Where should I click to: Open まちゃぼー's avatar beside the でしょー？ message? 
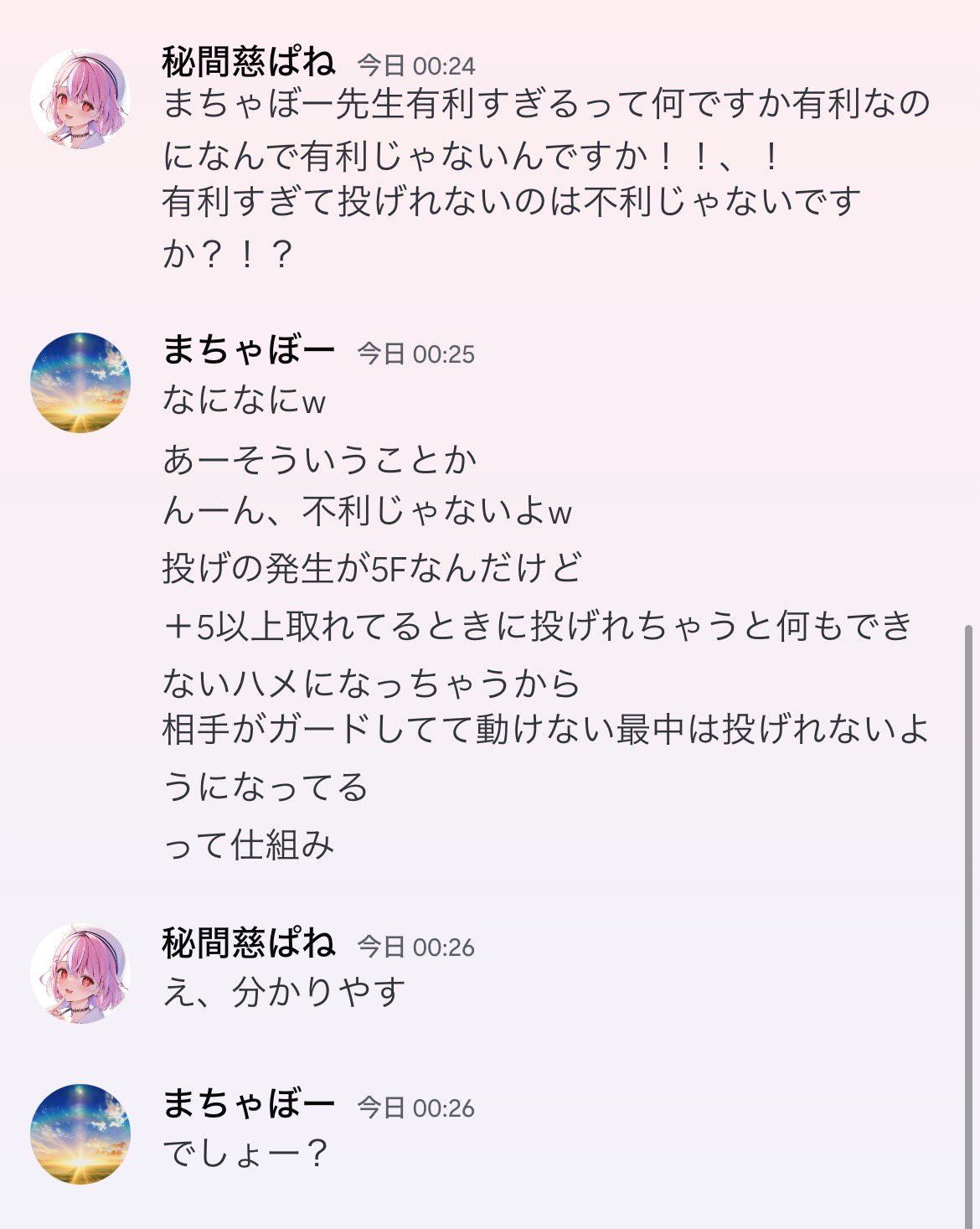click(80, 1134)
